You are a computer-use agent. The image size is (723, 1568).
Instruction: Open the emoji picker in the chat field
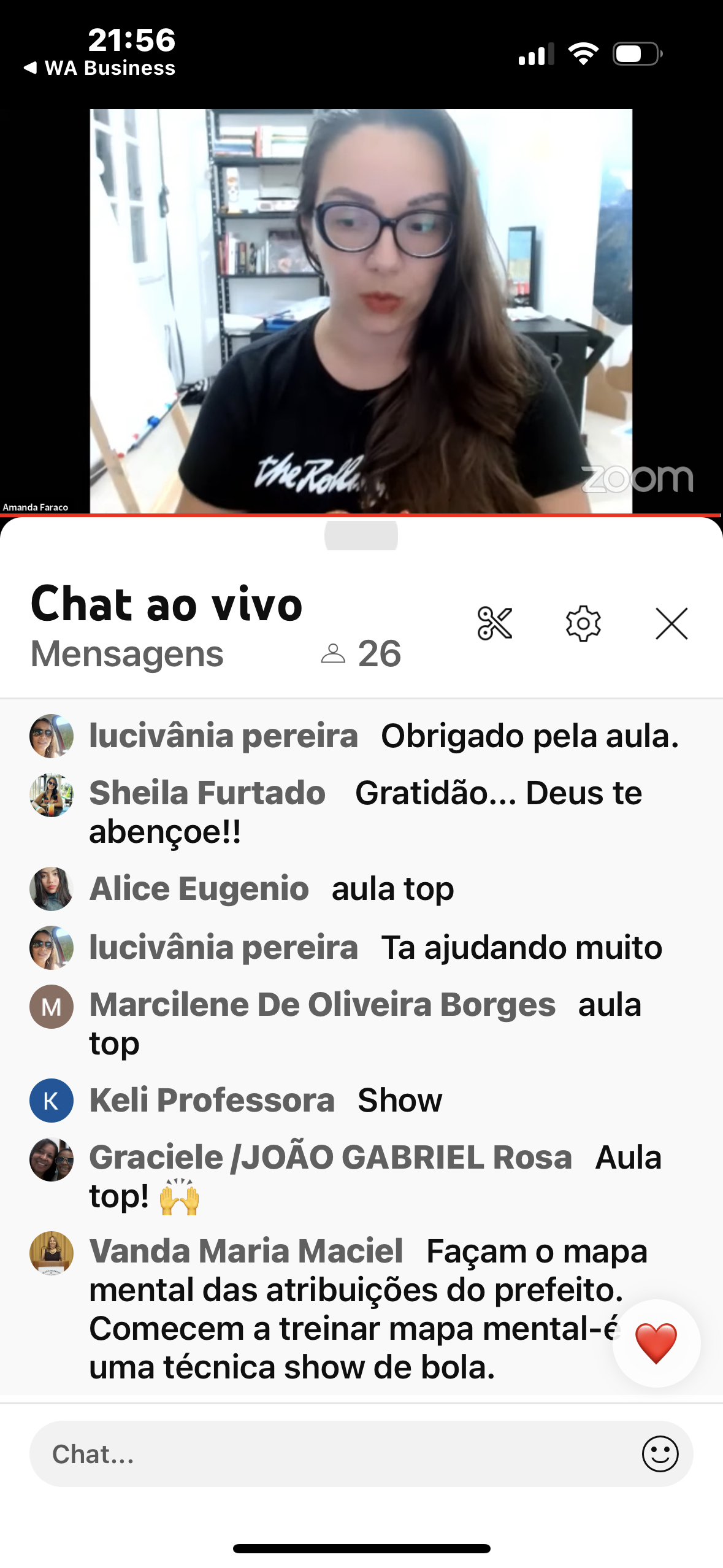tap(660, 1453)
